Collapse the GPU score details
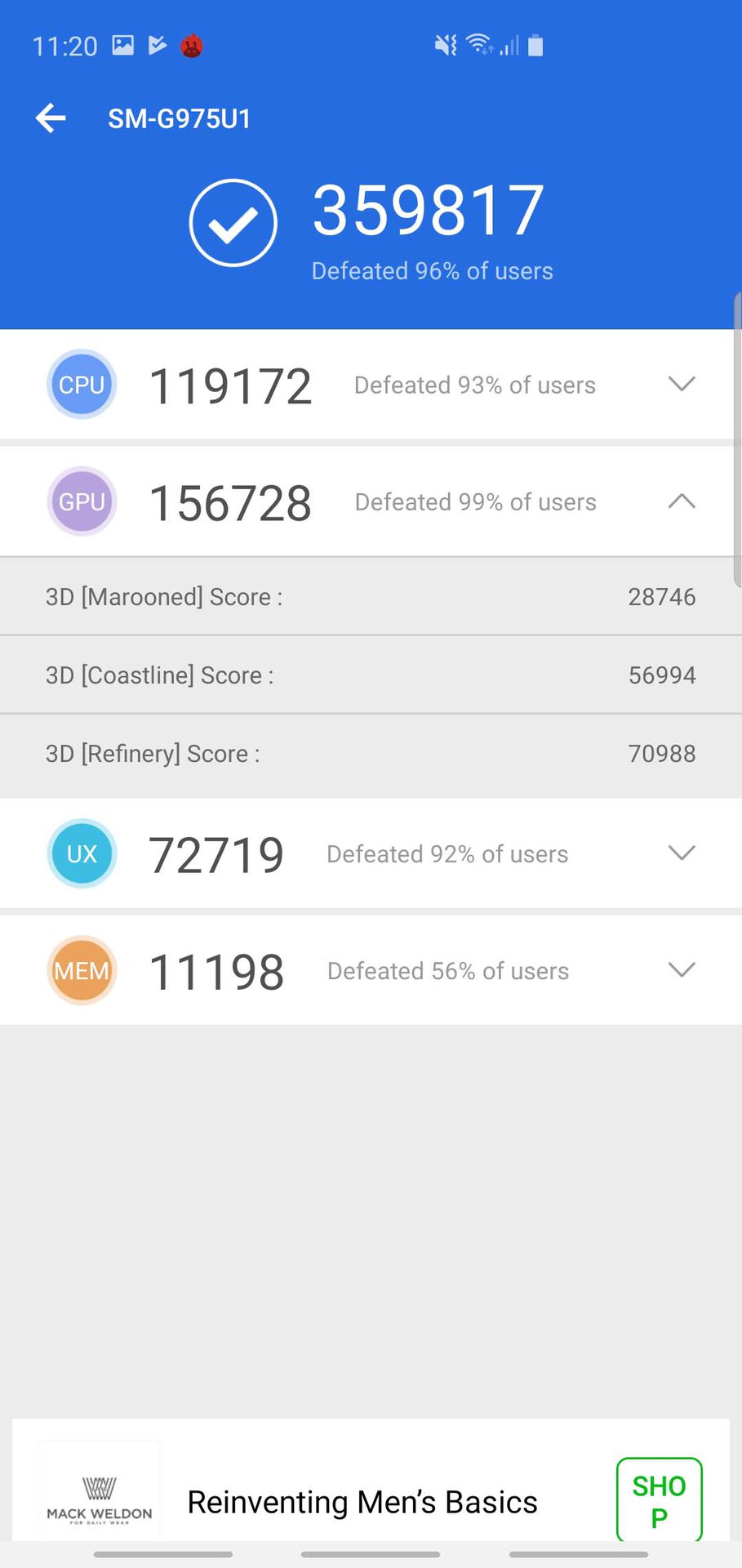Screen dimensions: 742x1568 click(x=681, y=501)
